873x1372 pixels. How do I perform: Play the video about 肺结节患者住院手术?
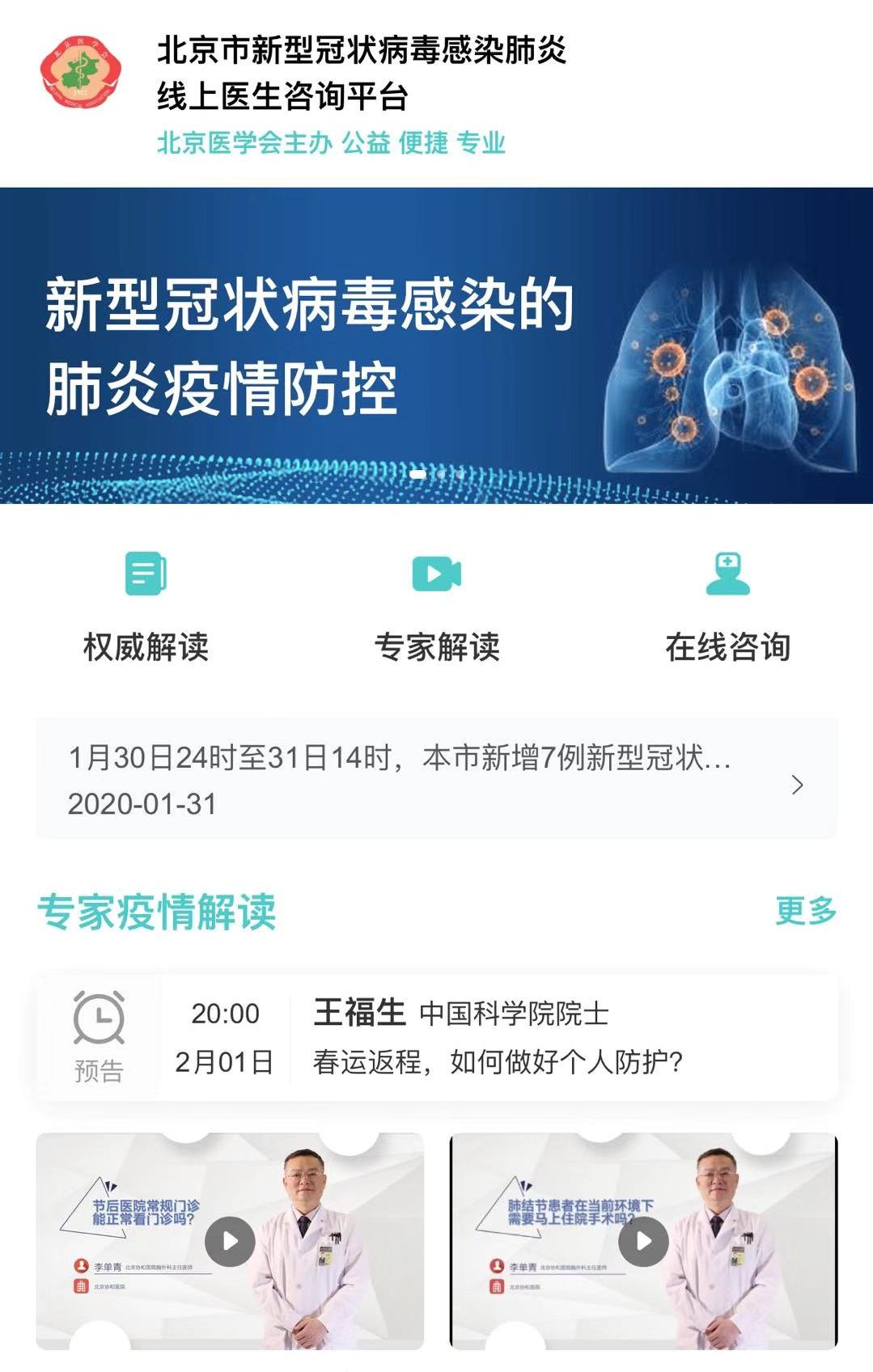[643, 1241]
